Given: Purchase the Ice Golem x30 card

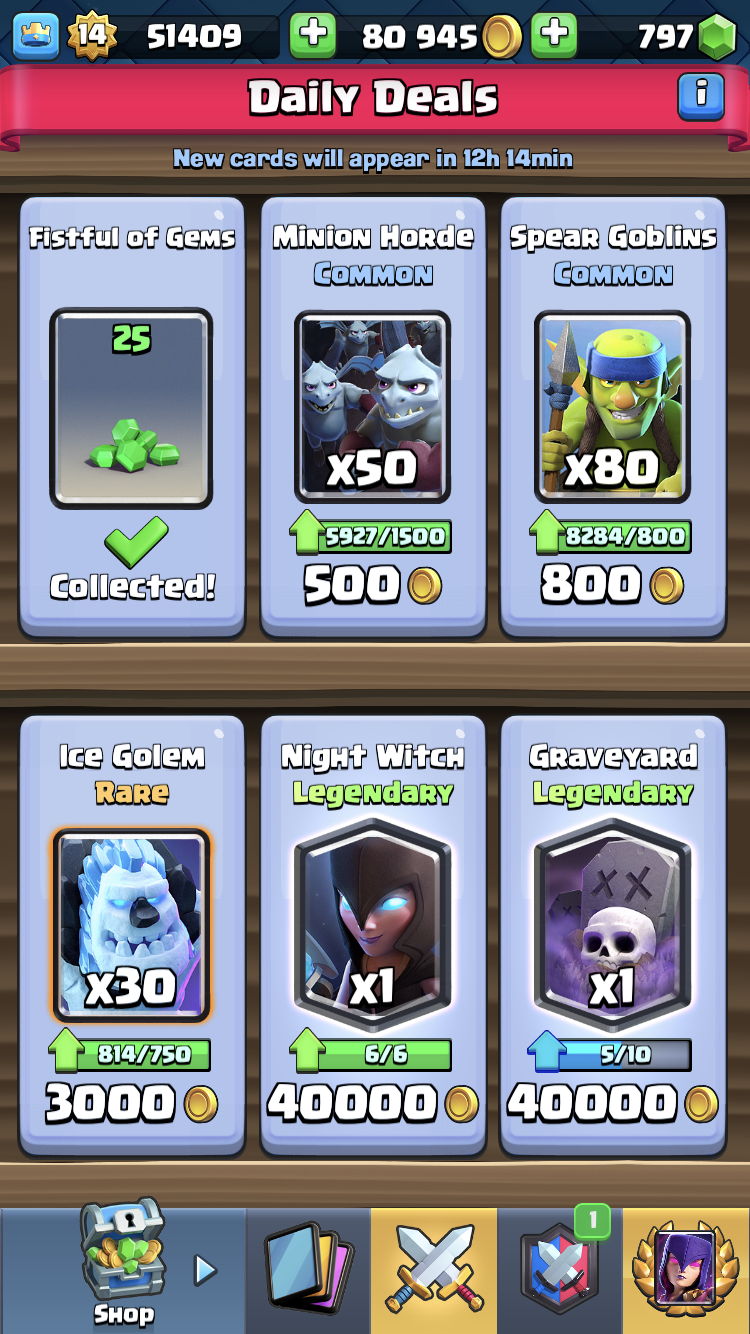Looking at the screenshot, I should 132,936.
